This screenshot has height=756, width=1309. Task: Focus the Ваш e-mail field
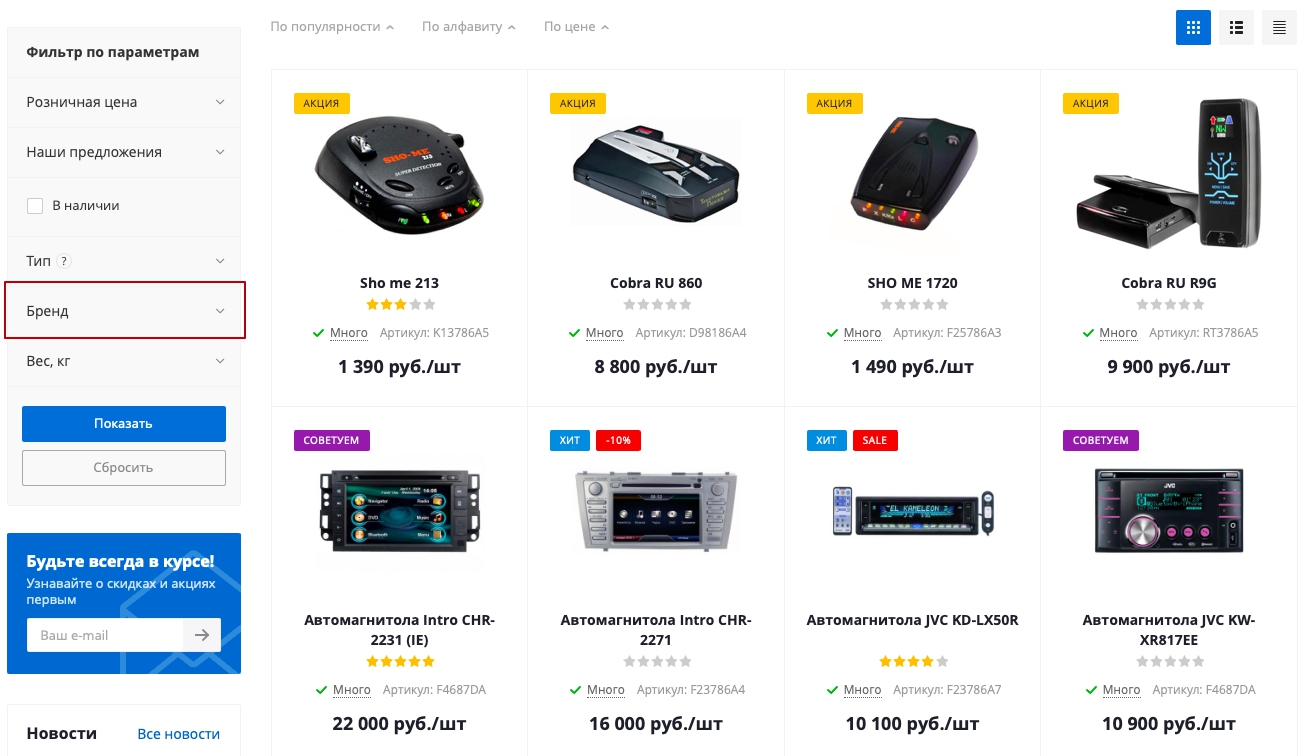pyautogui.click(x=105, y=635)
